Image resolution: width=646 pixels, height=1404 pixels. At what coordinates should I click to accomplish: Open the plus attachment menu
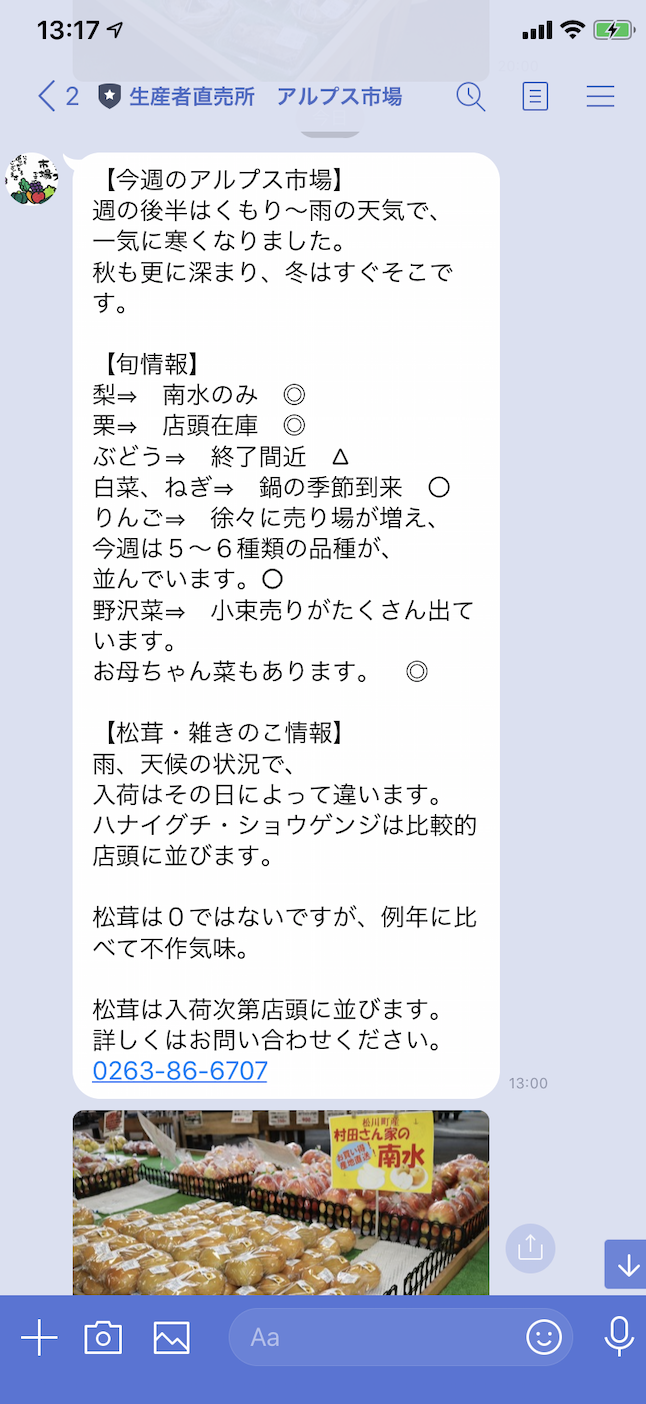[x=39, y=1337]
